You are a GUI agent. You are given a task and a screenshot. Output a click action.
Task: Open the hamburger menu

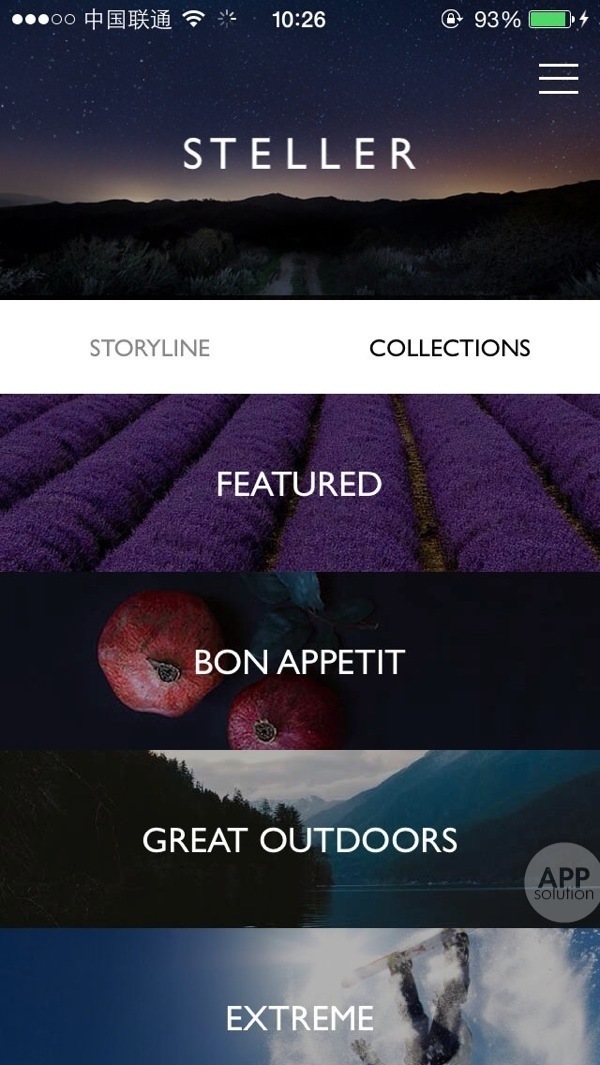pos(558,79)
